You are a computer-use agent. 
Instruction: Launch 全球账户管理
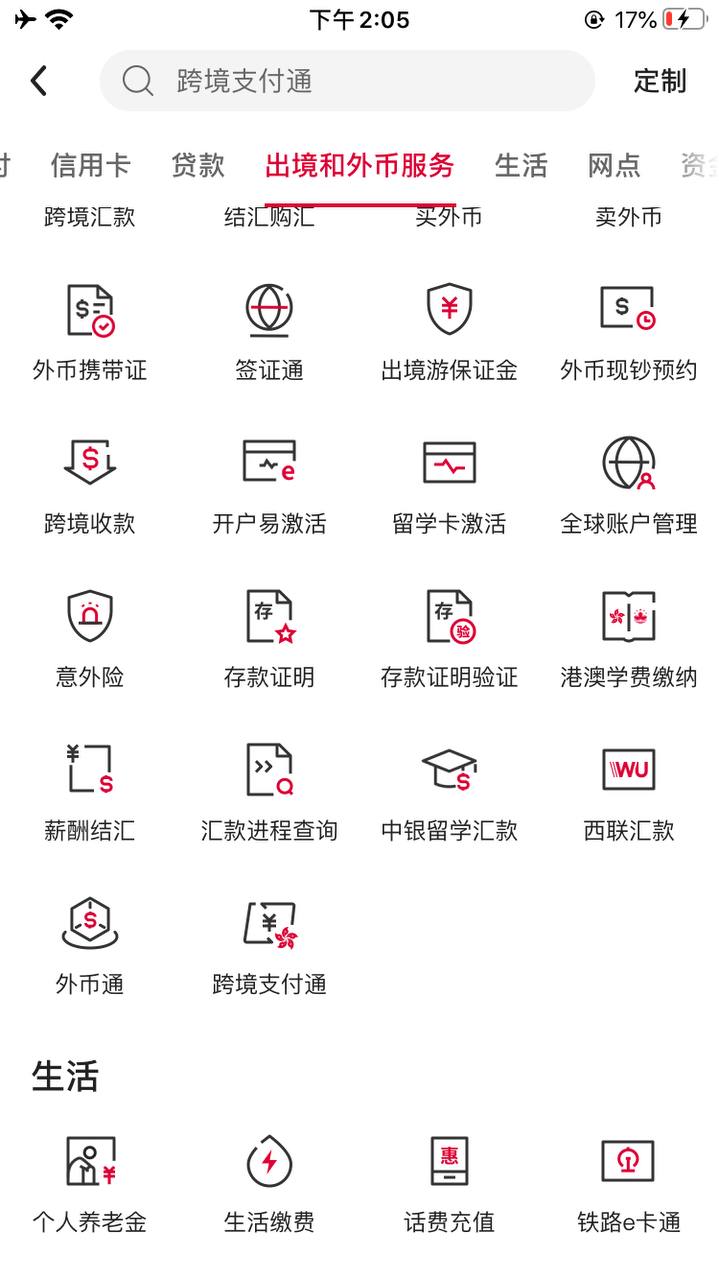[x=629, y=485]
